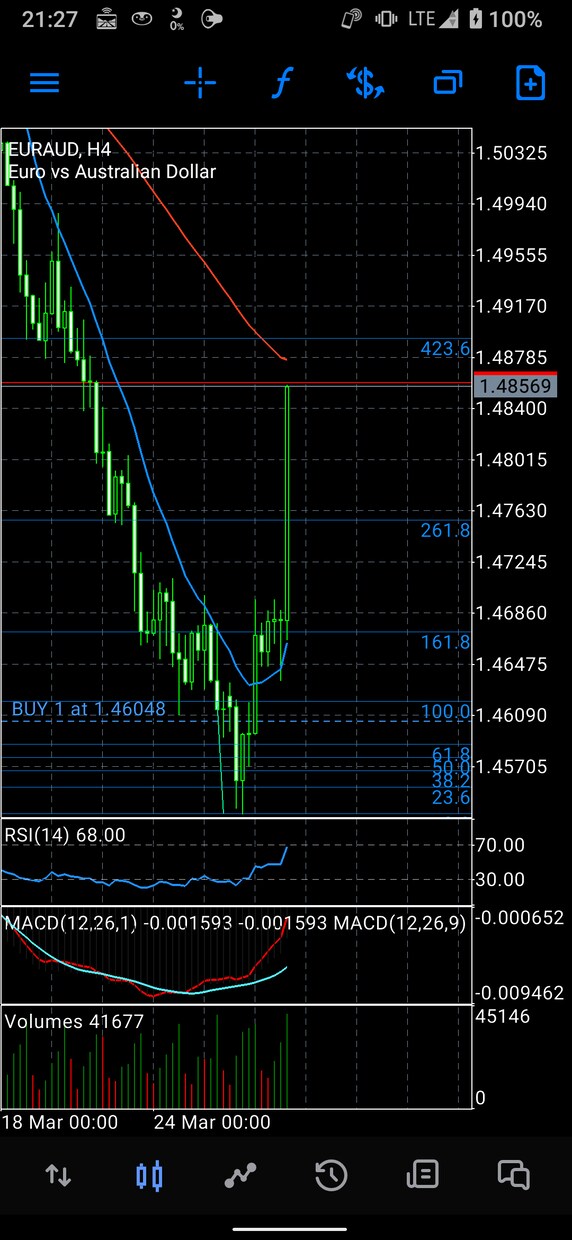Screen dimensions: 572x1240
Task: Tap the BUY 1 at 1.46048 order line
Action: [89, 709]
